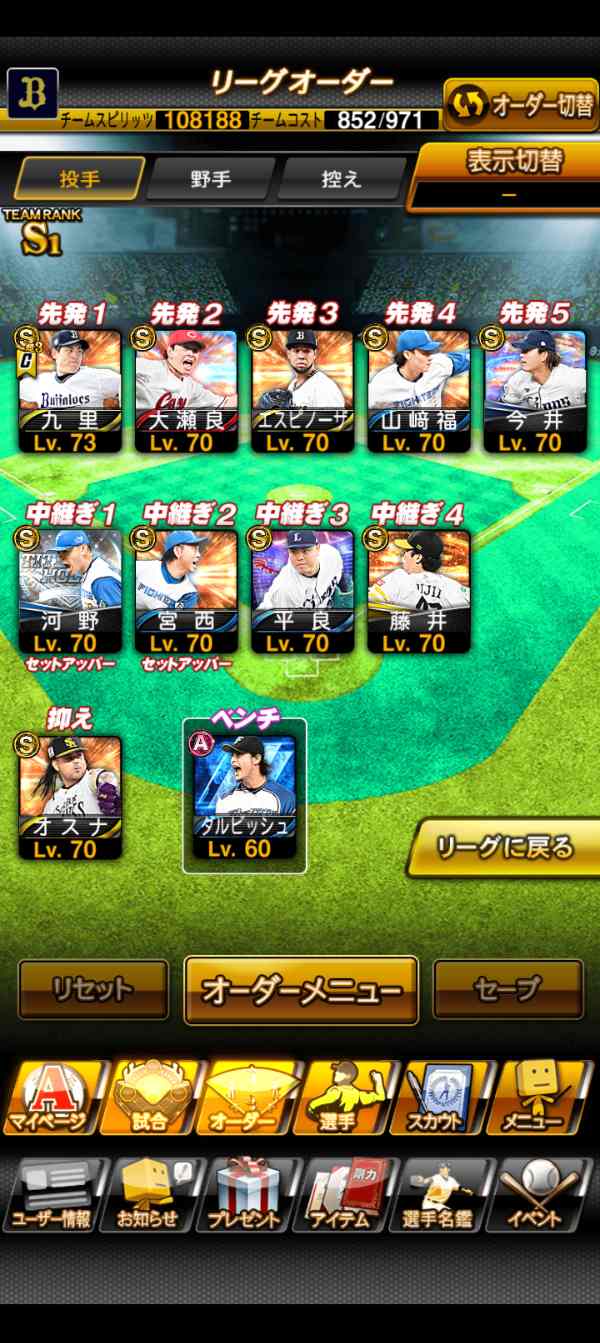This screenshot has width=600, height=1343.
Task: Choose the 今井 pitcher card
Action: [x=534, y=390]
